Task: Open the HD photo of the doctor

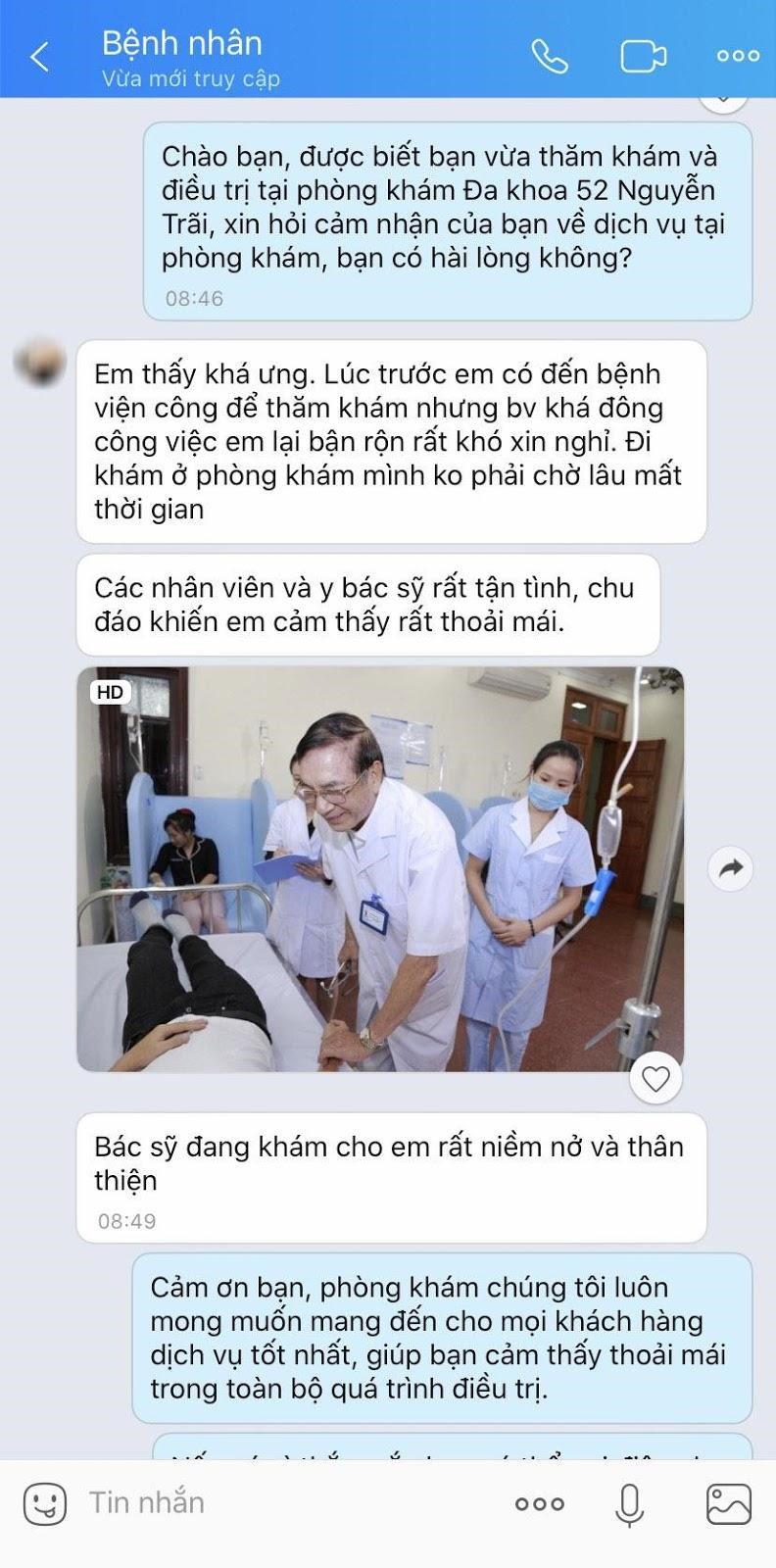Action: [380, 868]
